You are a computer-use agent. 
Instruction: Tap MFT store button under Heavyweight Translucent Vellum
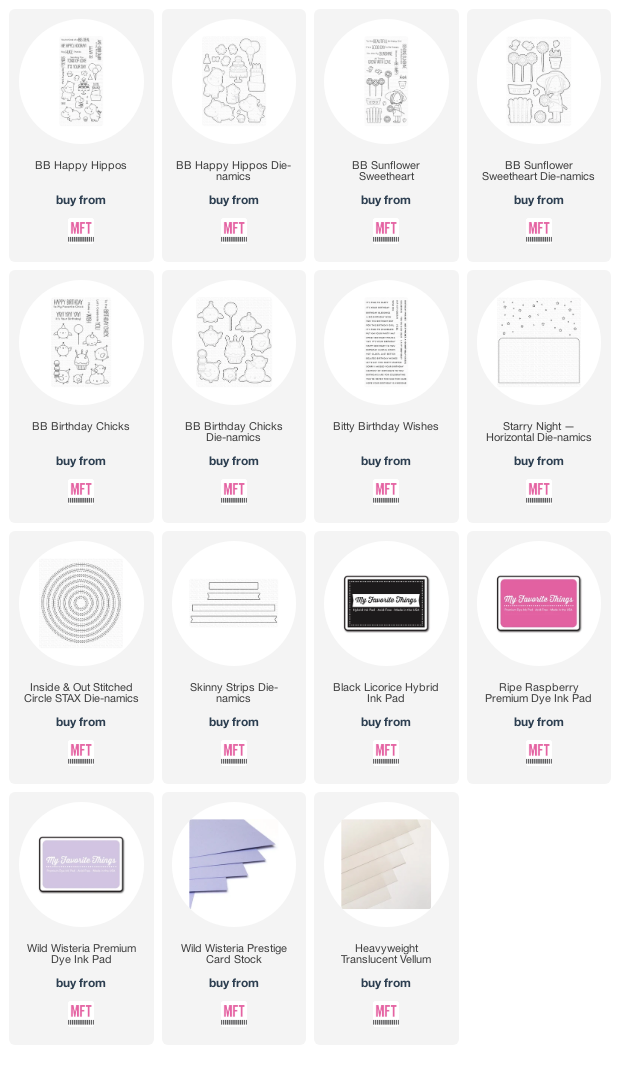tap(386, 1011)
